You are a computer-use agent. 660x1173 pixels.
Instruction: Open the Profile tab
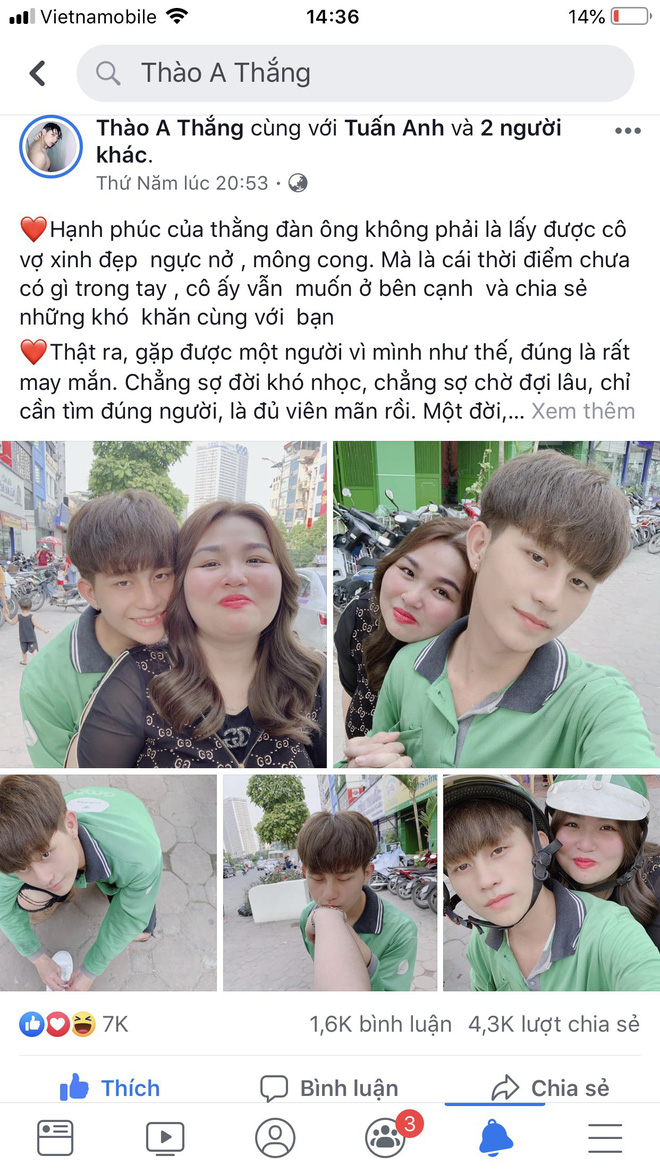275,1138
